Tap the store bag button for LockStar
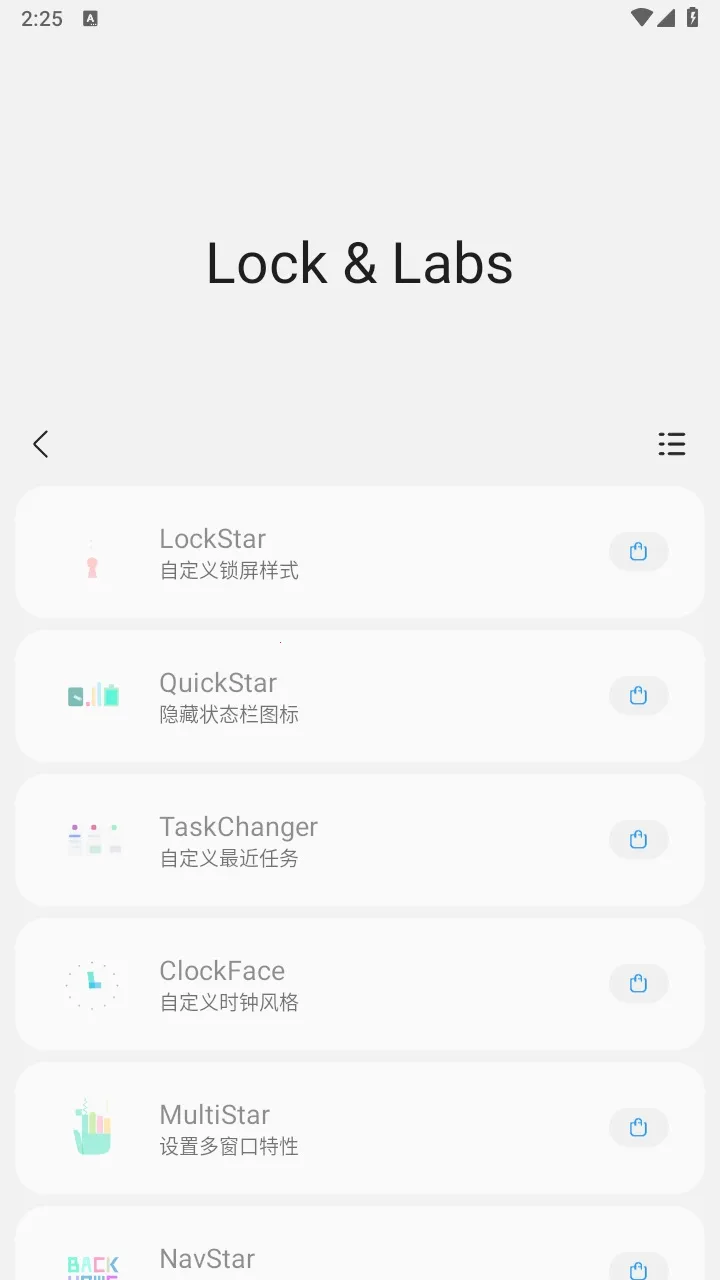The height and width of the screenshot is (1280, 720). [639, 552]
